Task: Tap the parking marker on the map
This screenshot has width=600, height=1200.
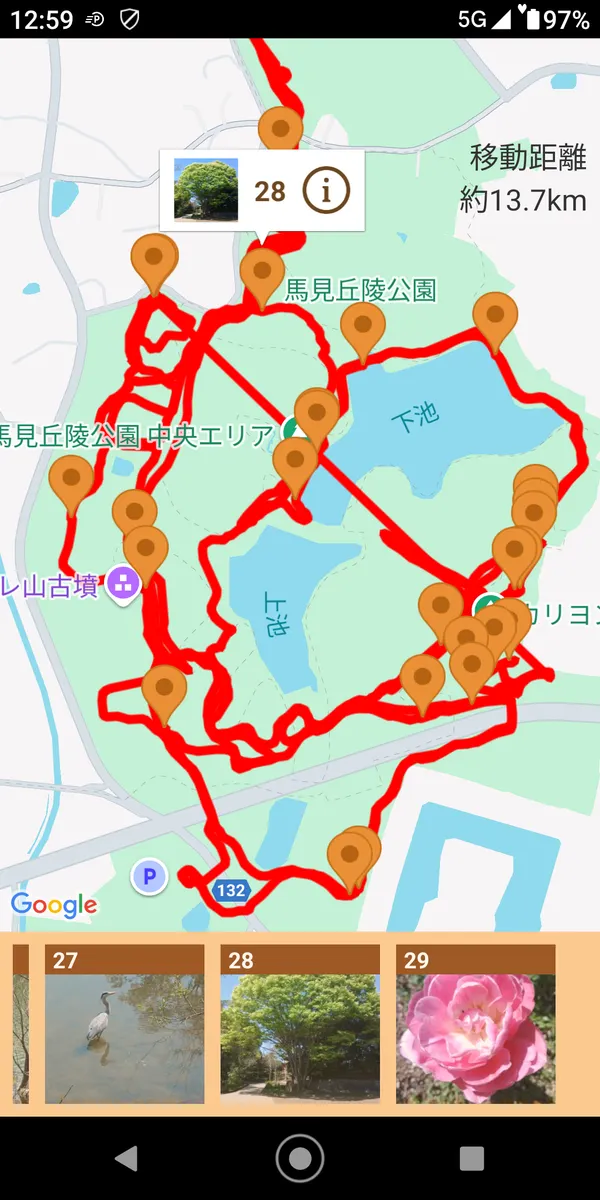Action: click(x=149, y=878)
